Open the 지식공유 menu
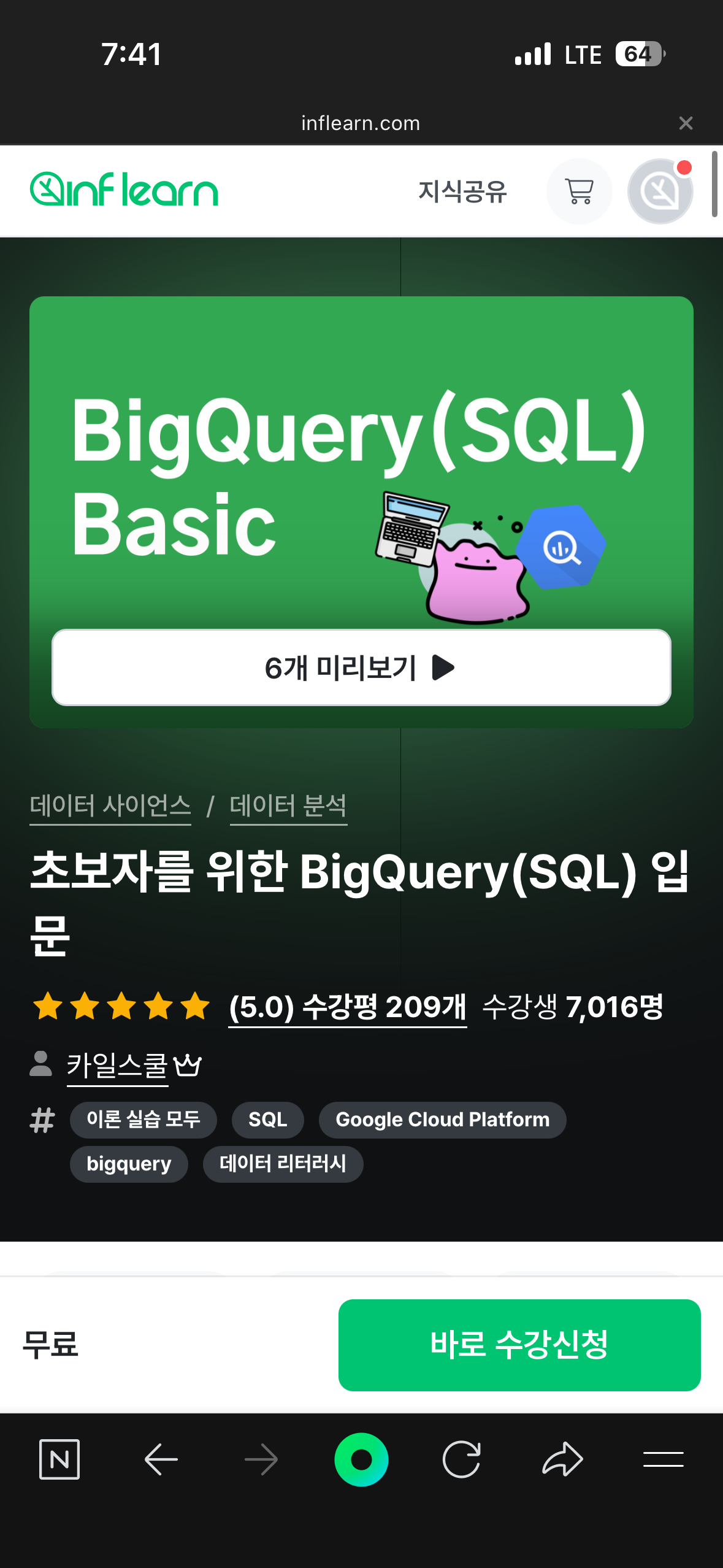Screen dimensions: 723x1568 pos(462,191)
